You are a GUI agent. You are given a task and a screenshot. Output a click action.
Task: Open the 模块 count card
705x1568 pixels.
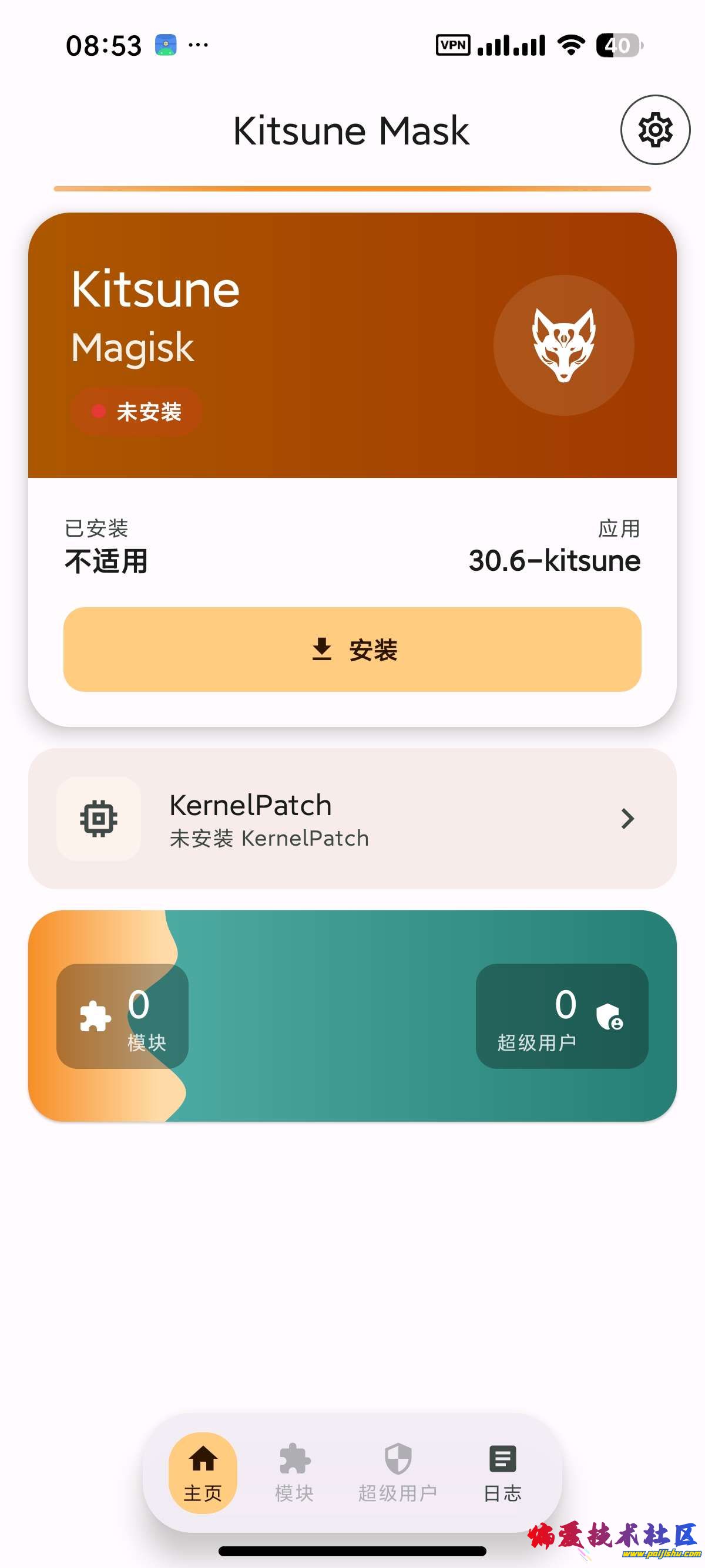(122, 1015)
